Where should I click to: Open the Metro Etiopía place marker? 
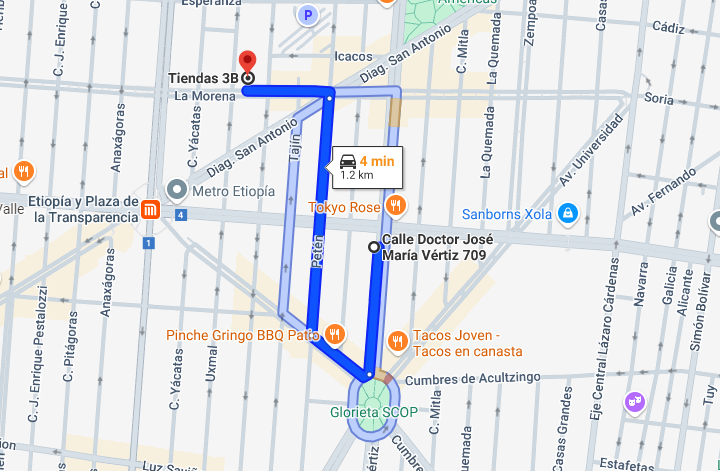coord(177,190)
